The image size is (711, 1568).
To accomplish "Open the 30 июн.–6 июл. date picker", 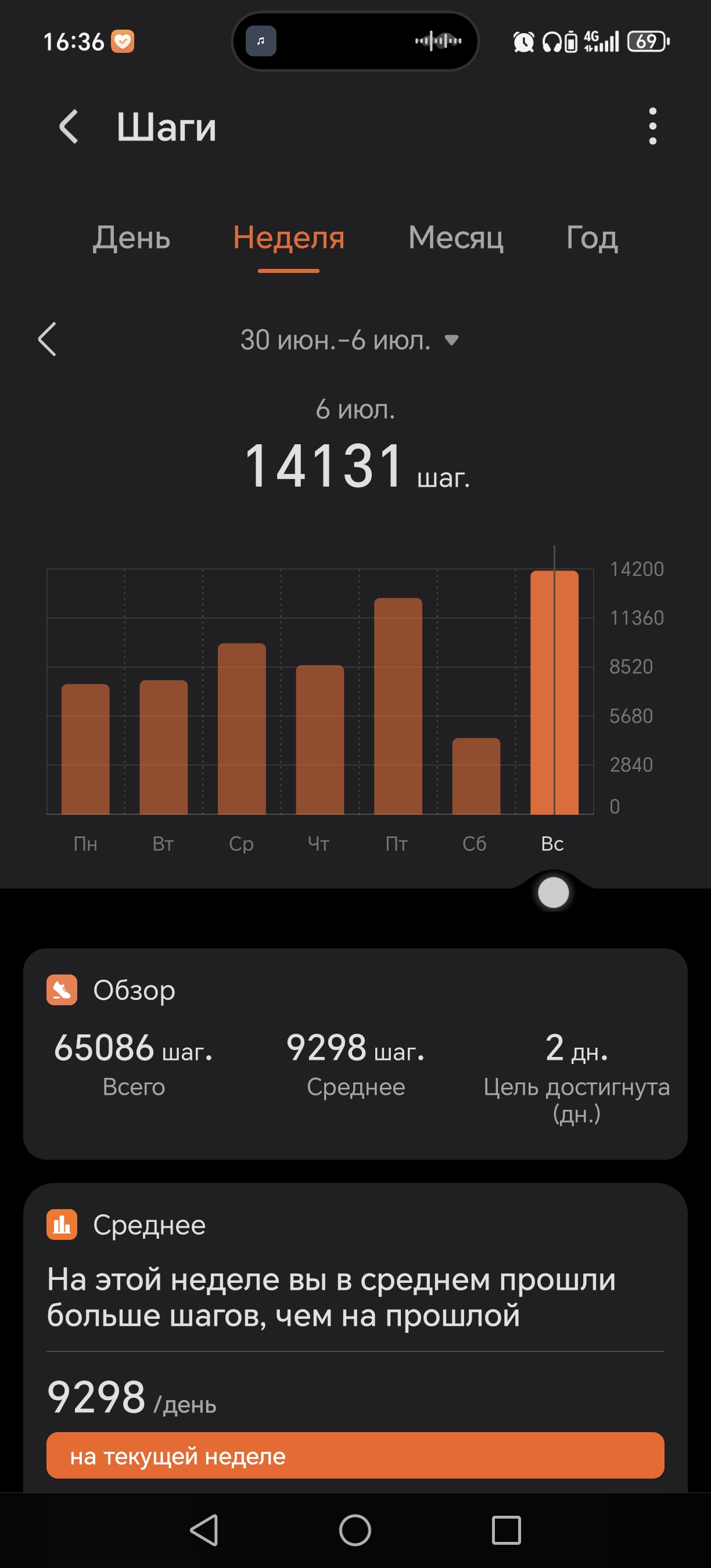I will [x=350, y=340].
